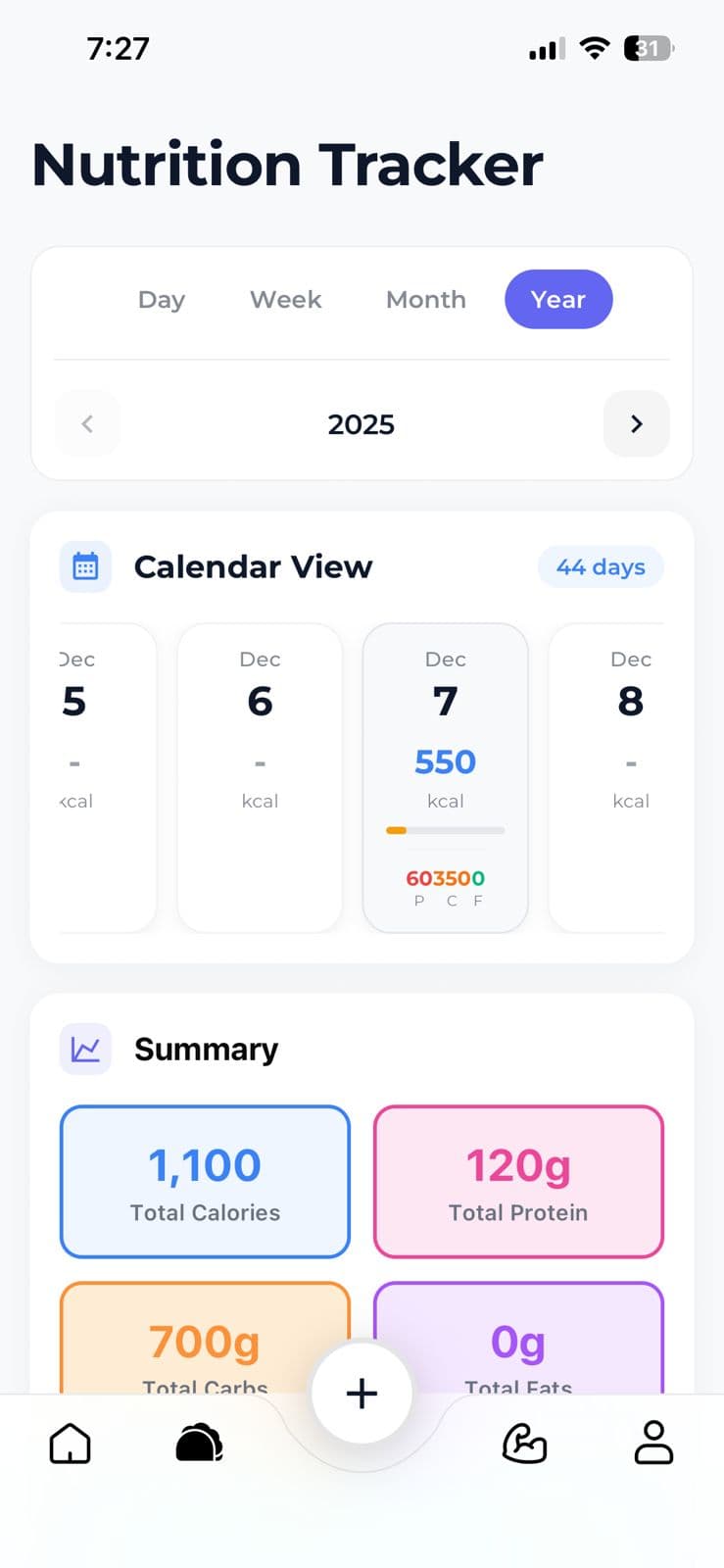Tap the plus button to add an entry

coord(362,1393)
